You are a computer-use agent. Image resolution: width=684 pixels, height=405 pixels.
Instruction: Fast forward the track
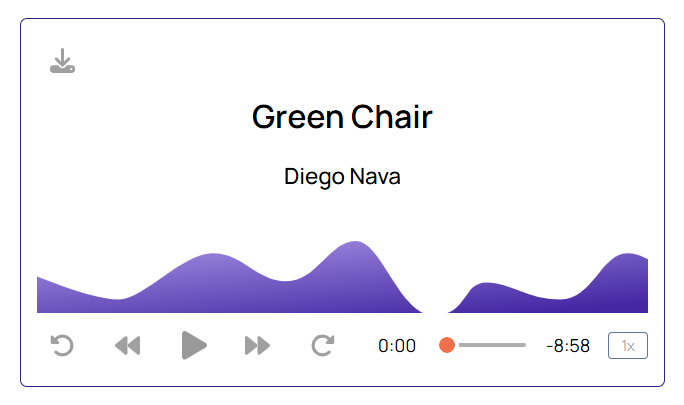coord(257,346)
